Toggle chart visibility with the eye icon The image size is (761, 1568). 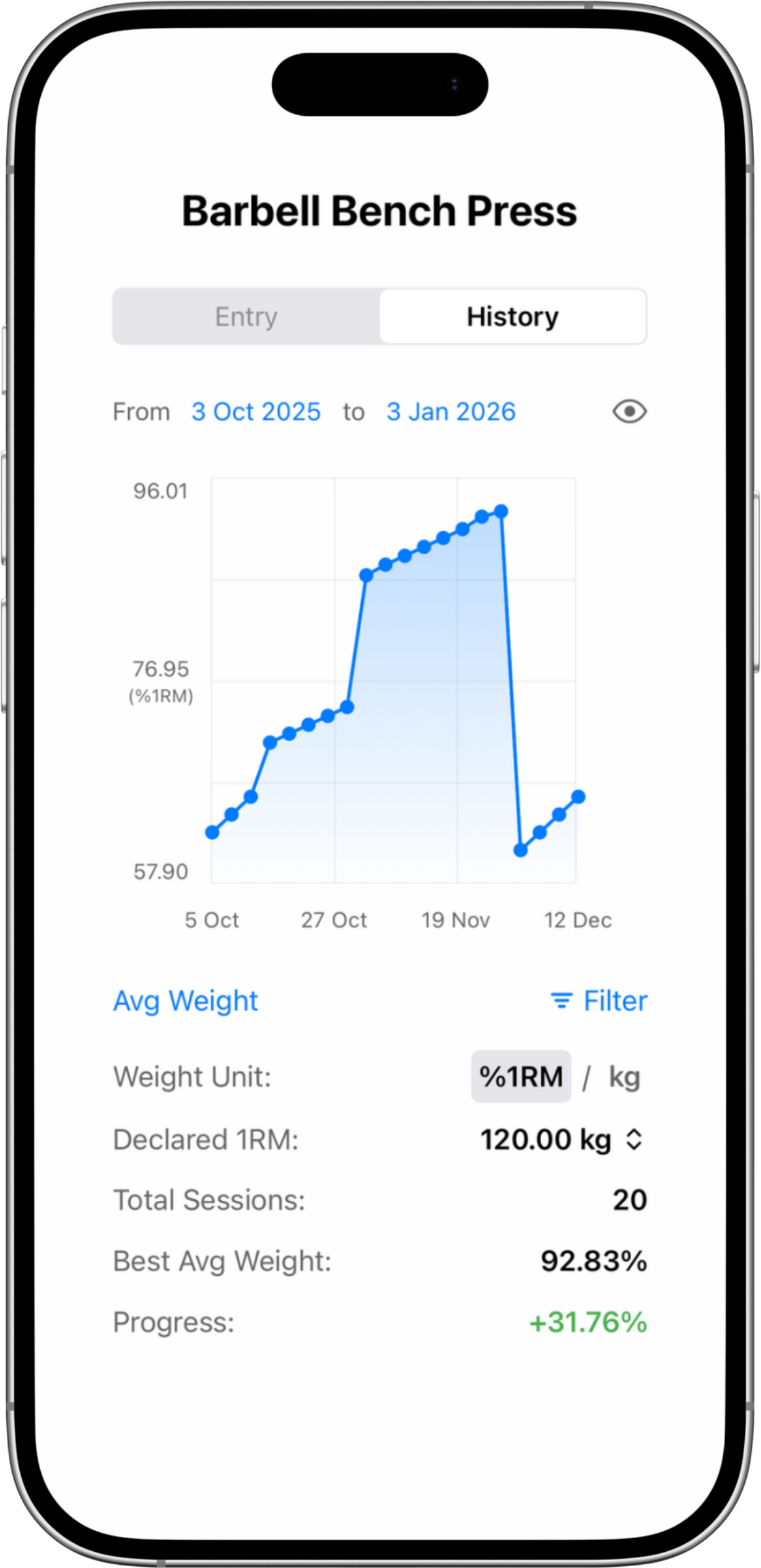(629, 412)
